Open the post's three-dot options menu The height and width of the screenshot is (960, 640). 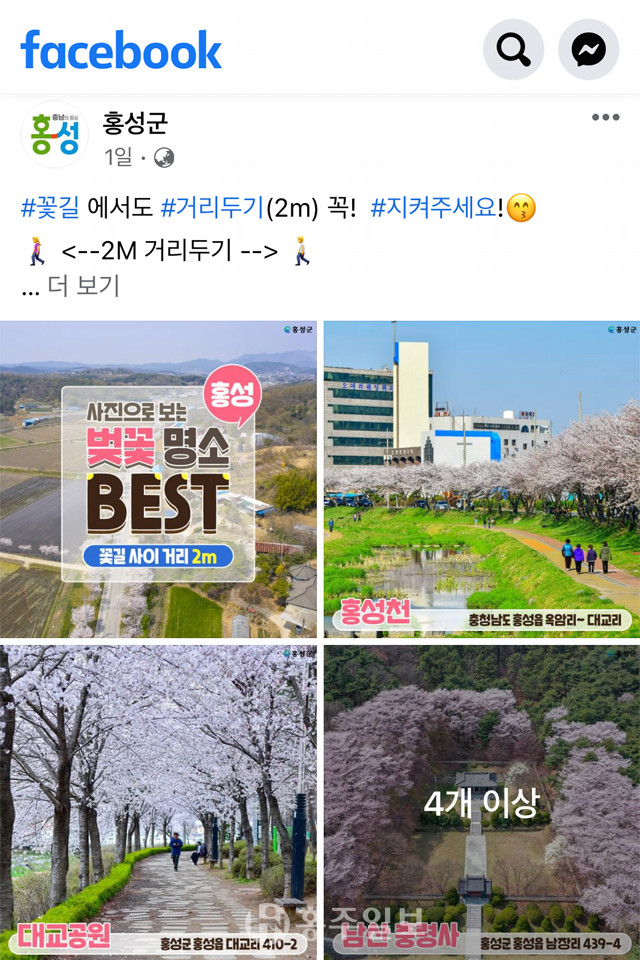[x=605, y=118]
